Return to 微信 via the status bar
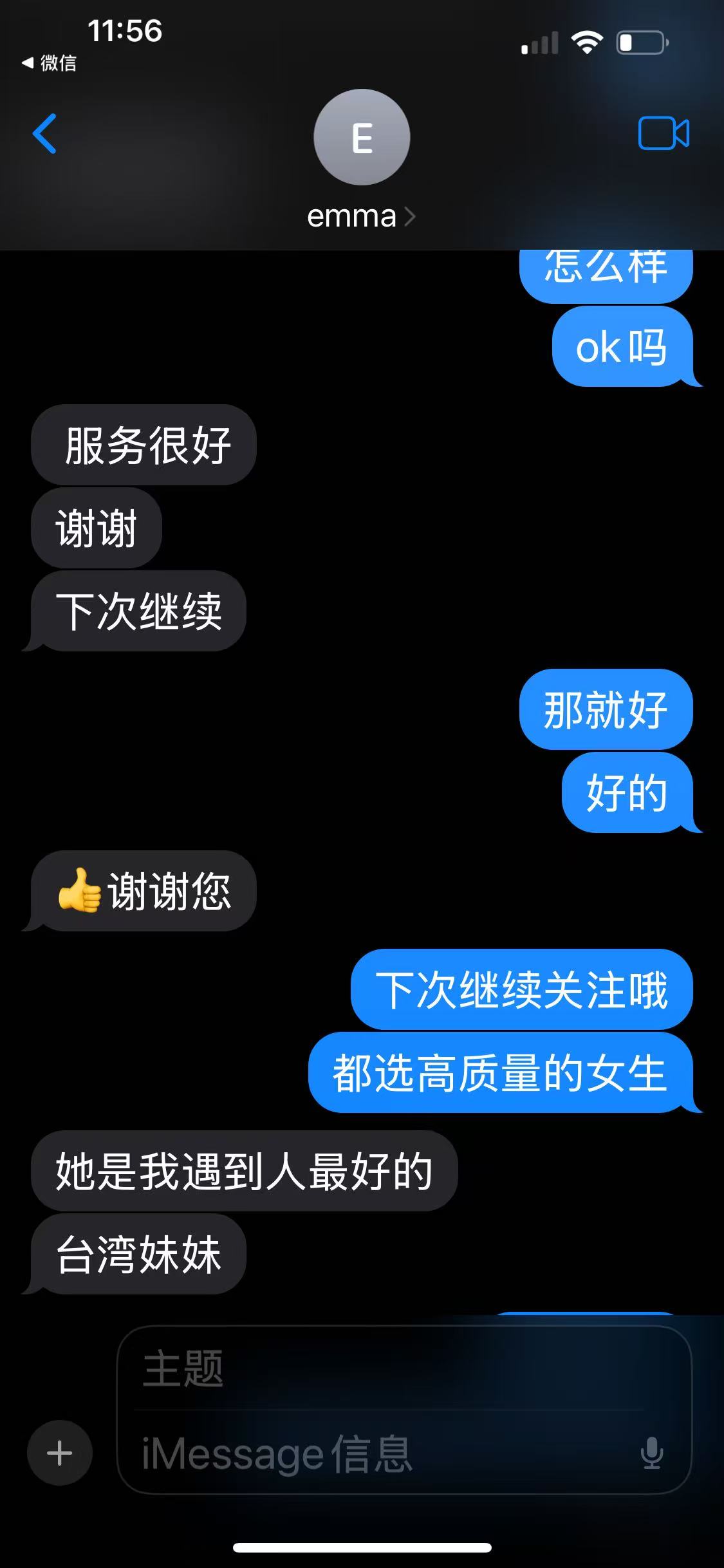Viewport: 724px width, 1568px height. (x=50, y=63)
